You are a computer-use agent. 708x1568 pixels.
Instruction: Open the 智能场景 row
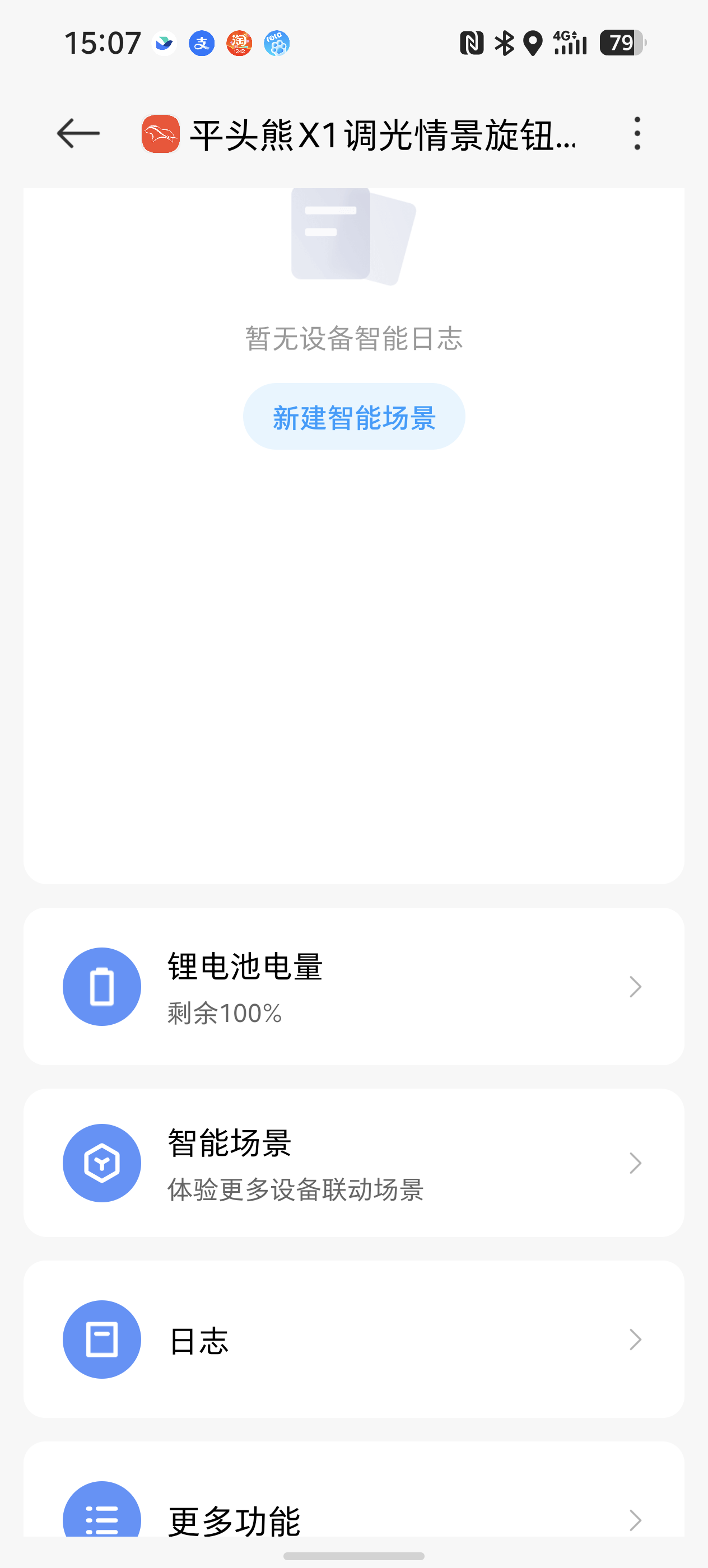353,1163
